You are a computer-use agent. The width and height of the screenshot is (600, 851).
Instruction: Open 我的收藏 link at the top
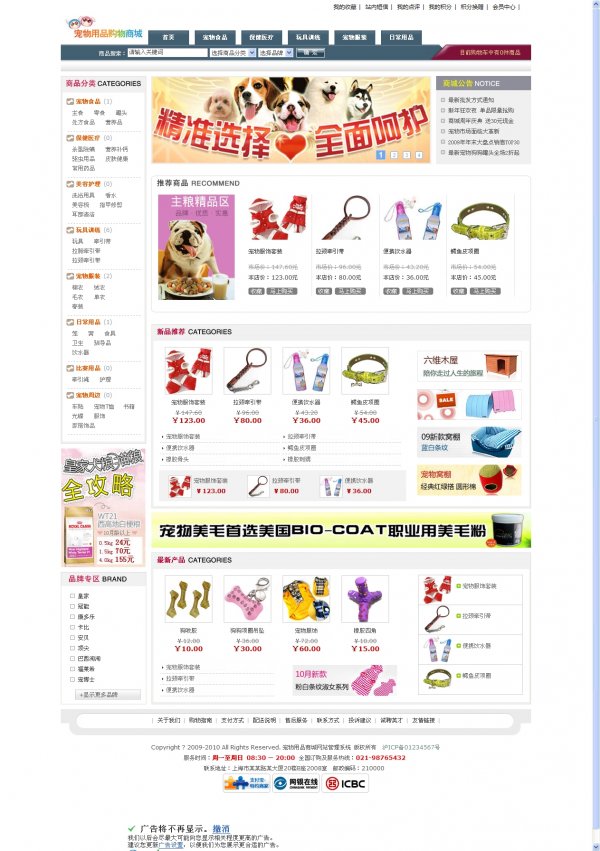[x=343, y=6]
